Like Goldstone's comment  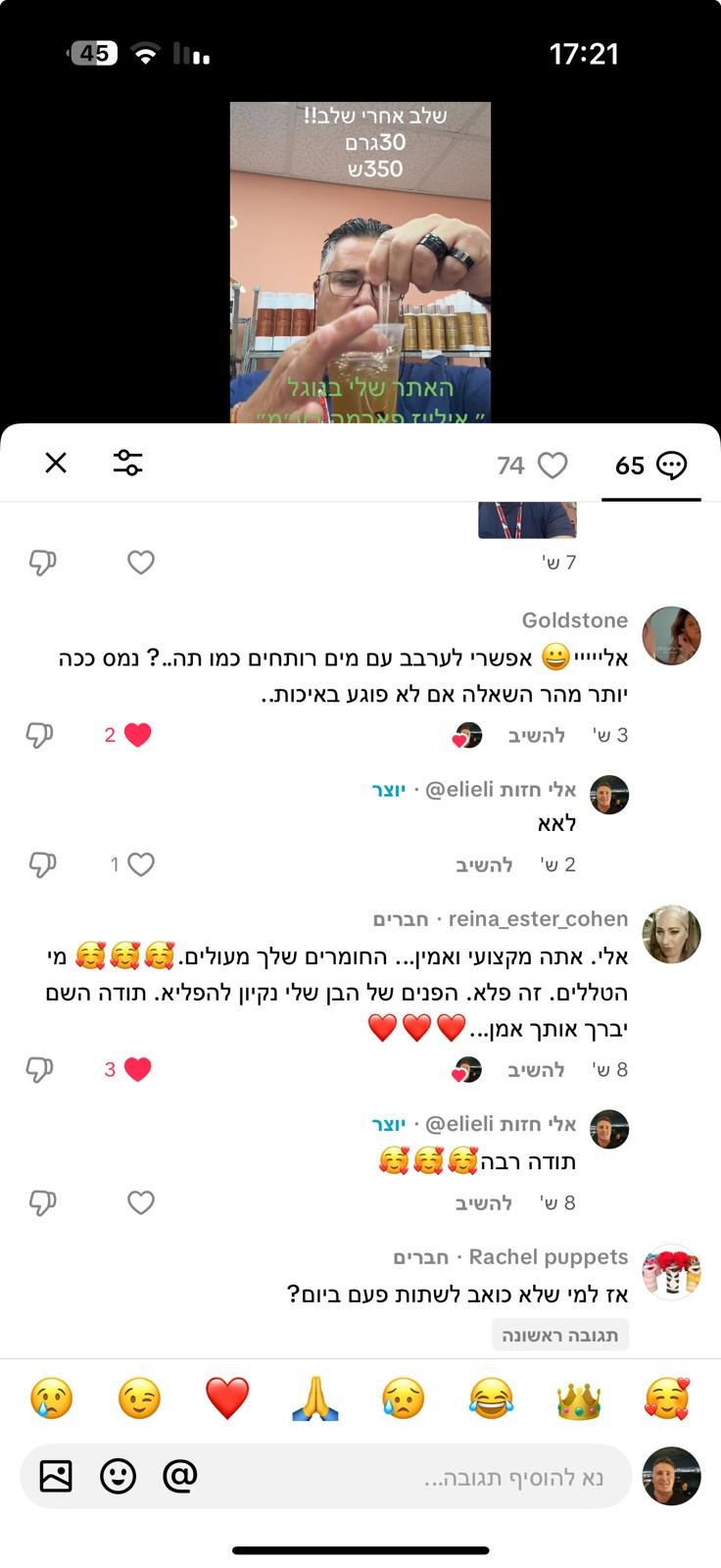[138, 735]
